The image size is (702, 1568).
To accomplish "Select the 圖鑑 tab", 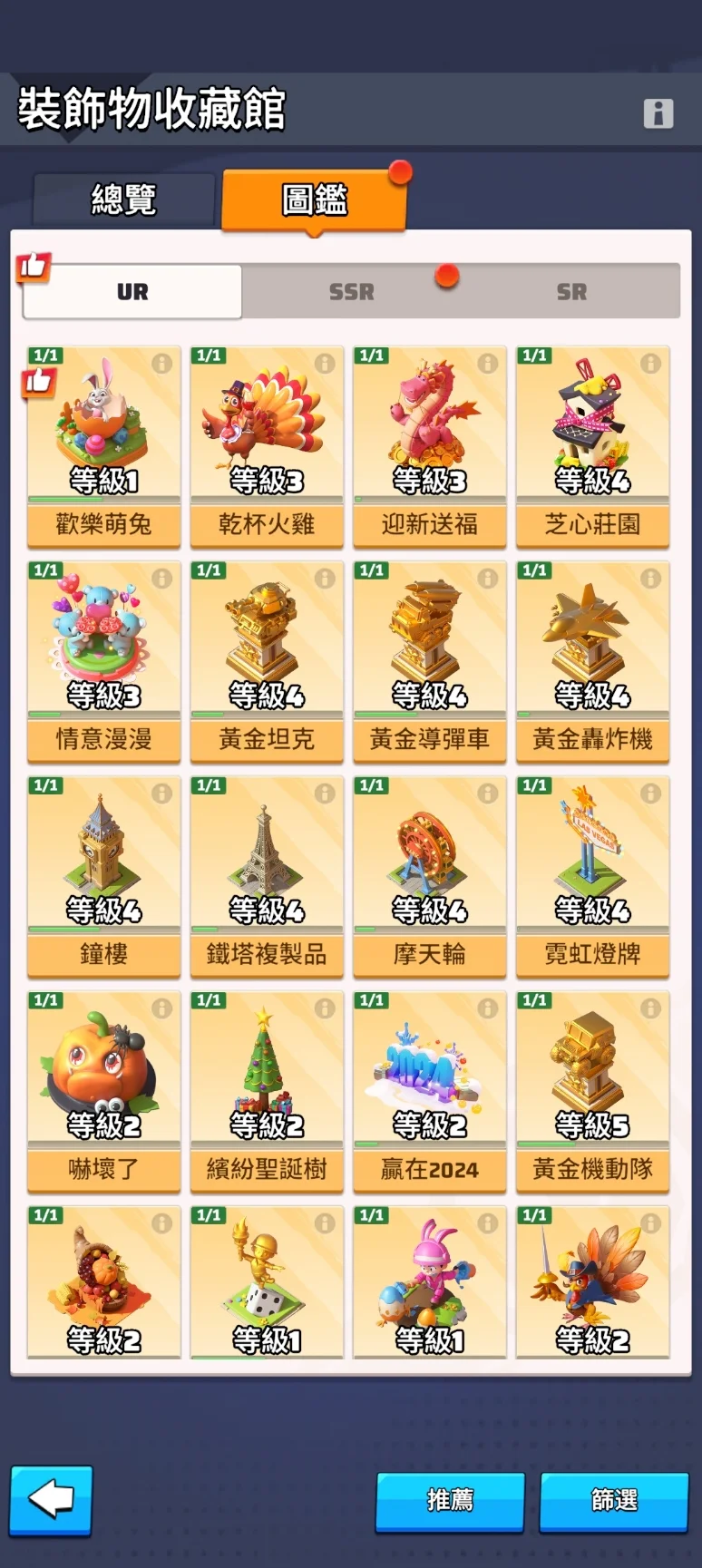I will pos(314,200).
